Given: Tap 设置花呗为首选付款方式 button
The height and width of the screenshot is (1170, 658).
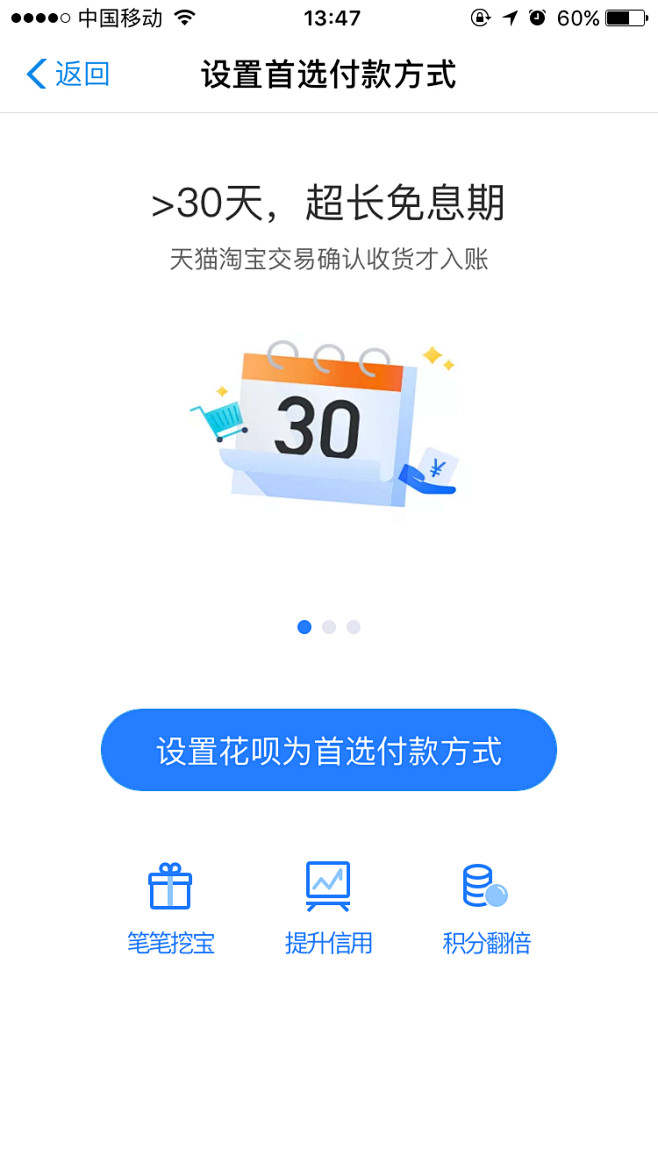Looking at the screenshot, I should click(x=328, y=750).
